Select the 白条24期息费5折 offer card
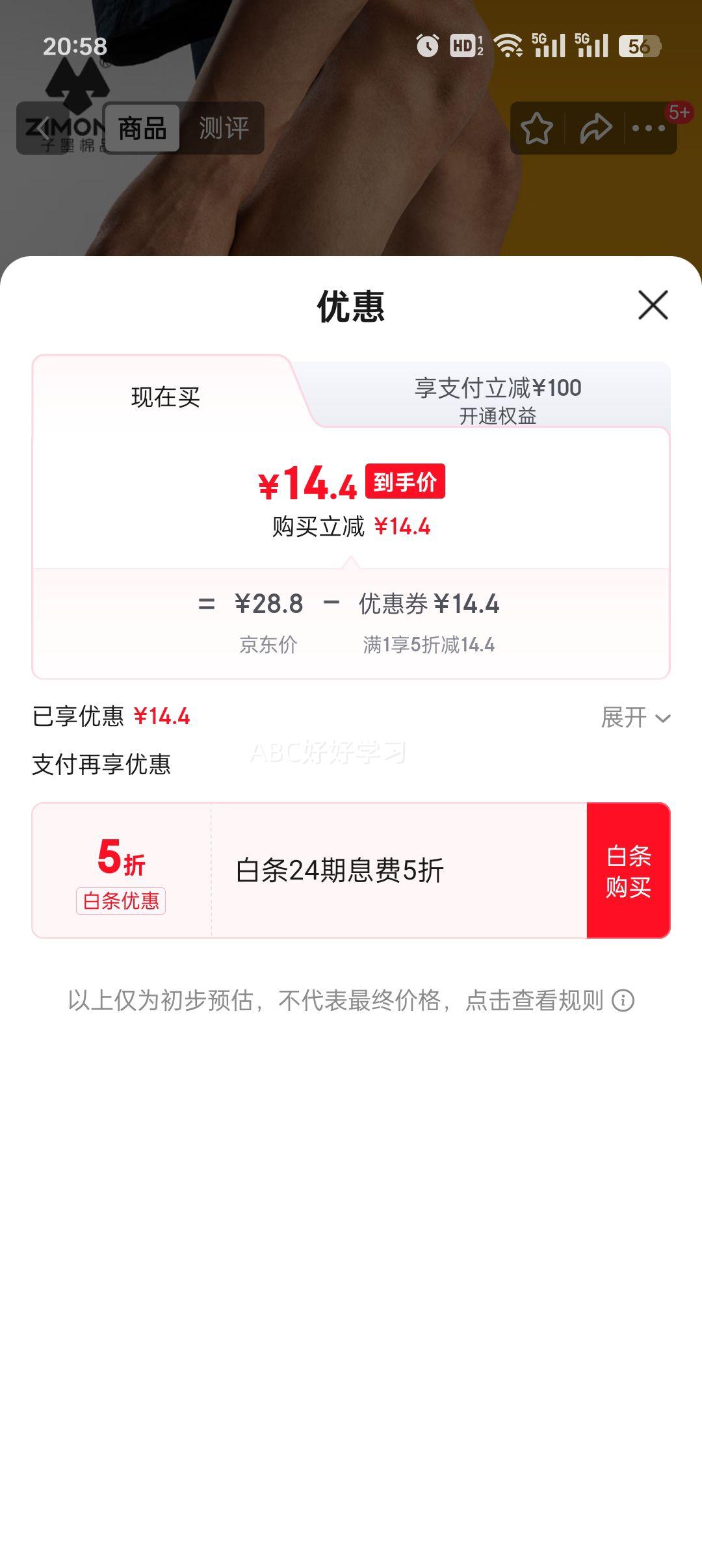Screen dimensions: 702x1568 [x=338, y=870]
